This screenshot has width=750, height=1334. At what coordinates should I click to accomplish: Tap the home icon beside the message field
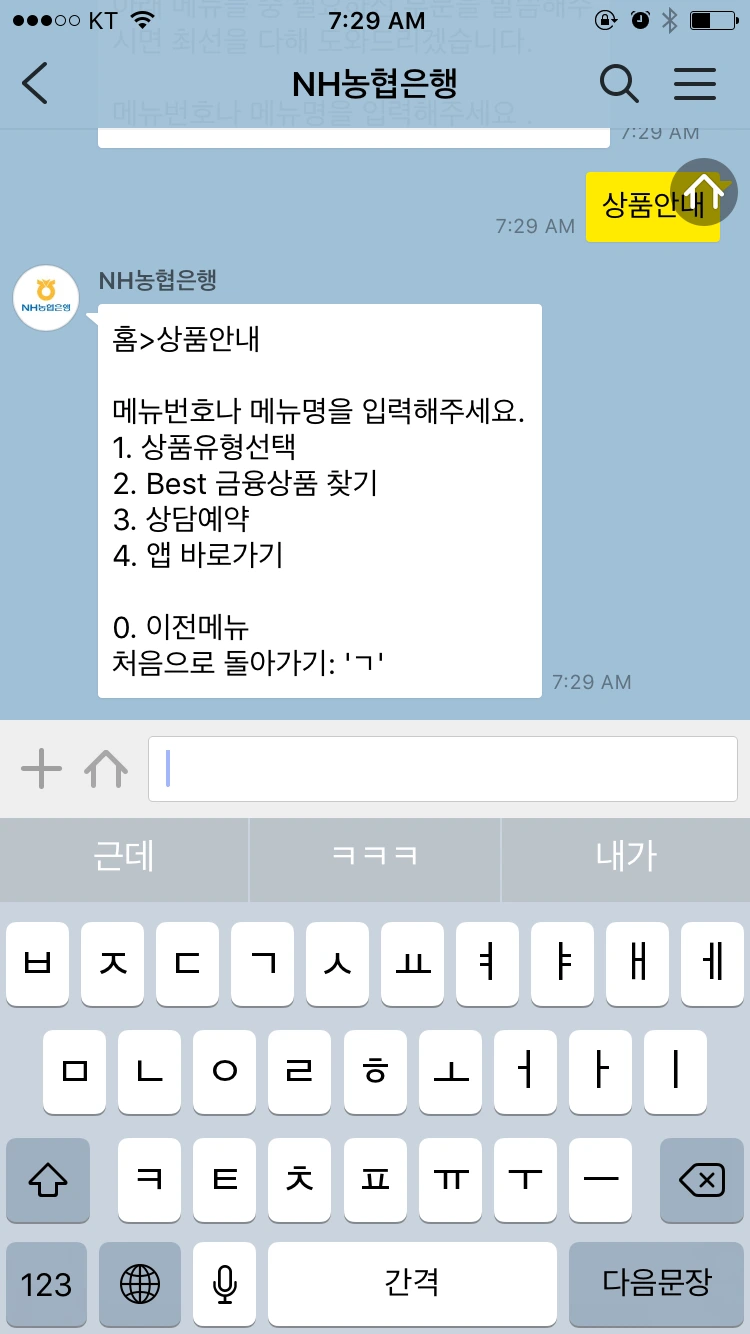(x=106, y=769)
